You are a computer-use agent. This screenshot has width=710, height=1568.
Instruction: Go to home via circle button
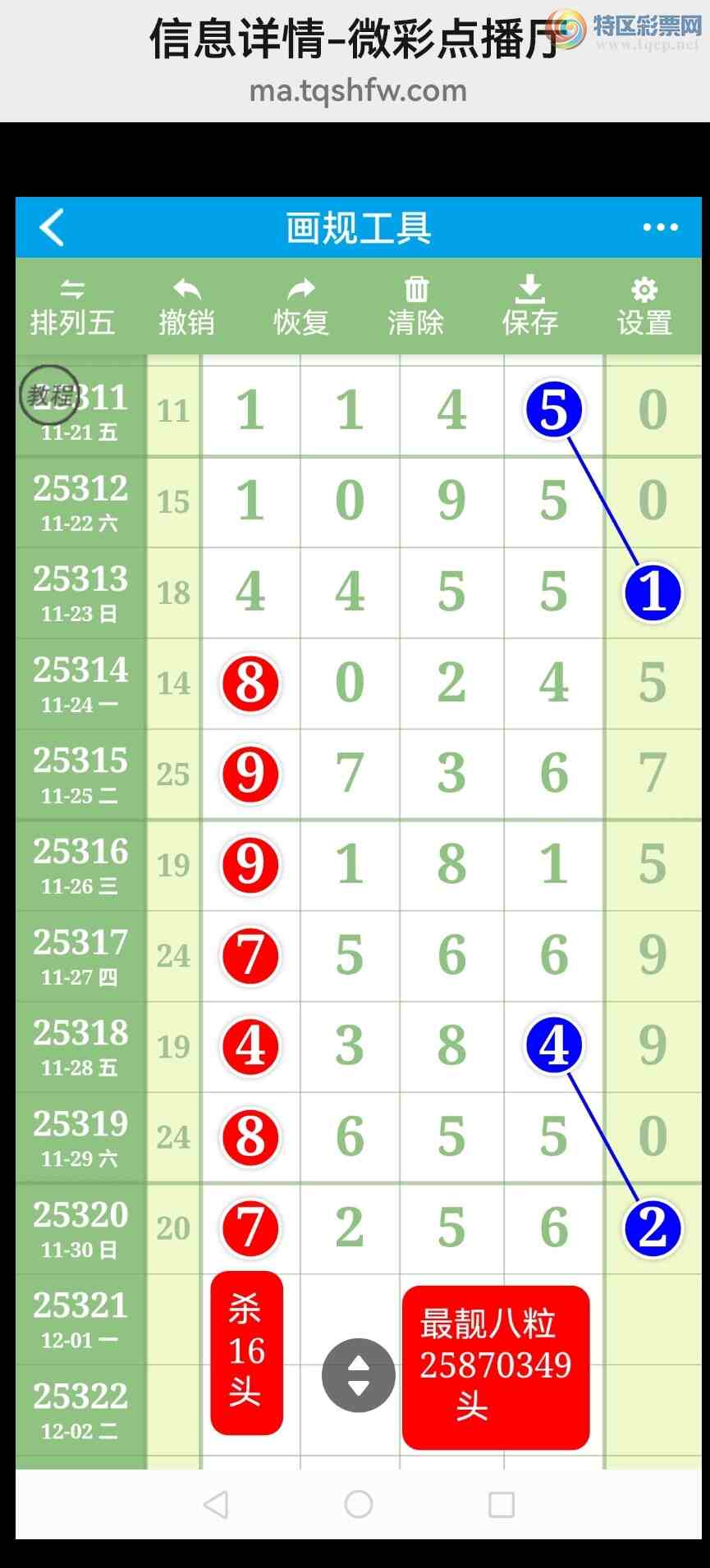point(359,1504)
